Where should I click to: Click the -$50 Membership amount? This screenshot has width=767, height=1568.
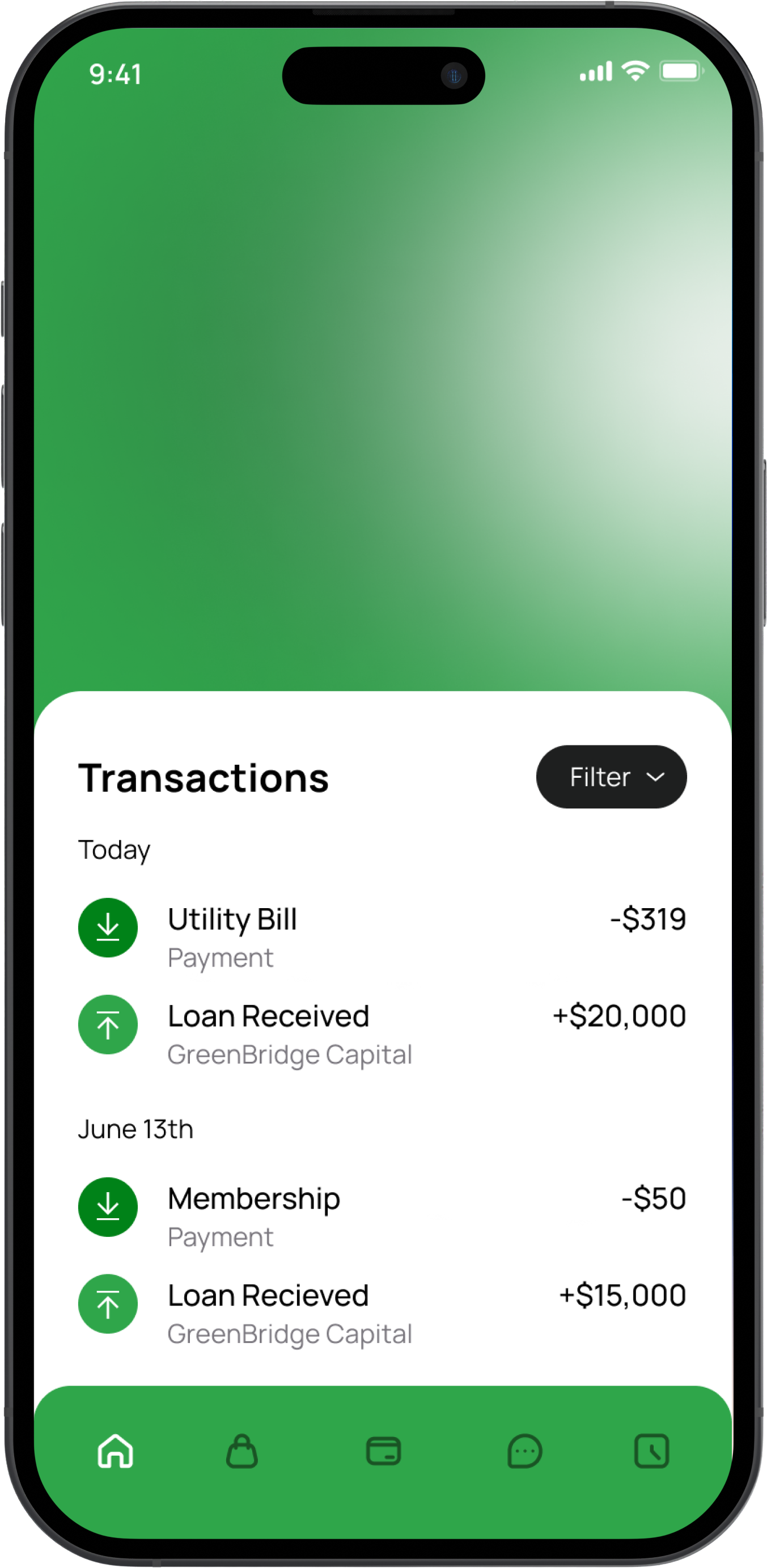(654, 1198)
